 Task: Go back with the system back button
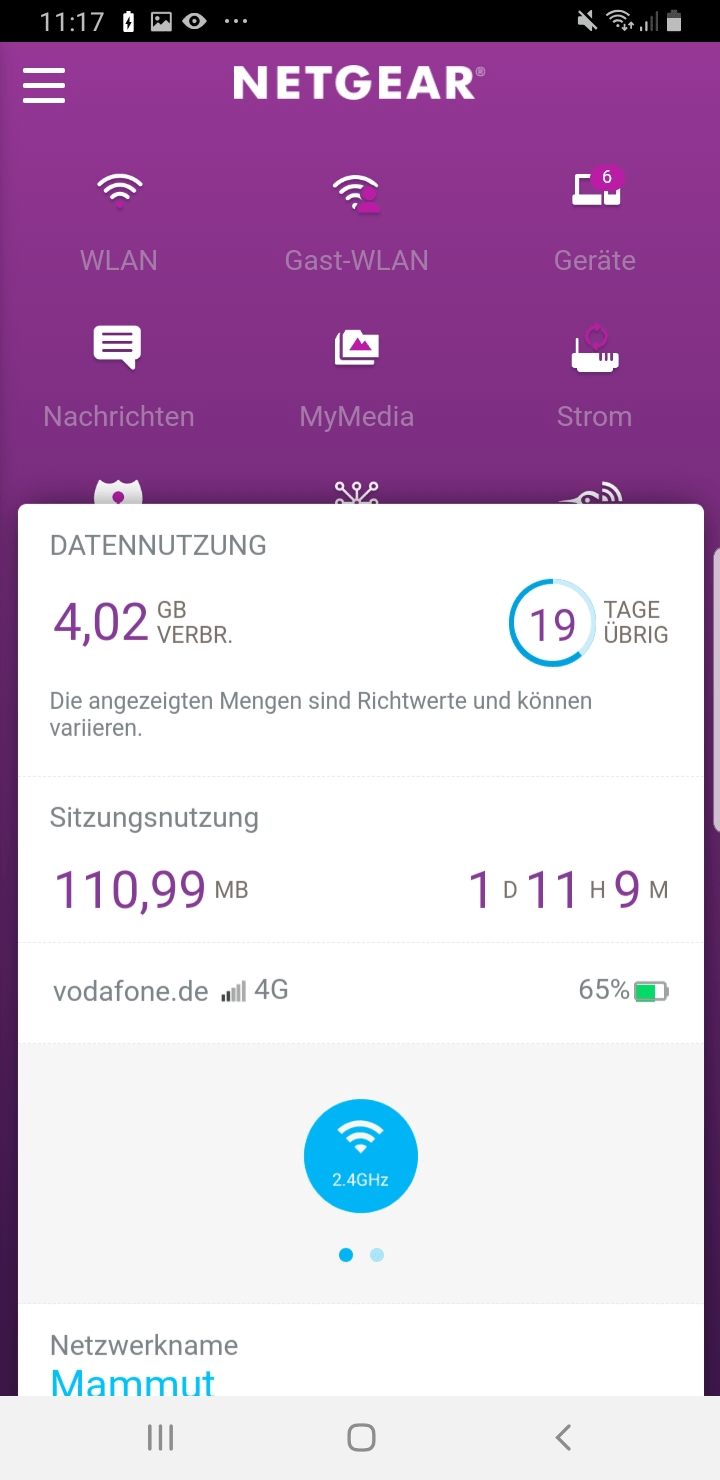pyautogui.click(x=563, y=1438)
